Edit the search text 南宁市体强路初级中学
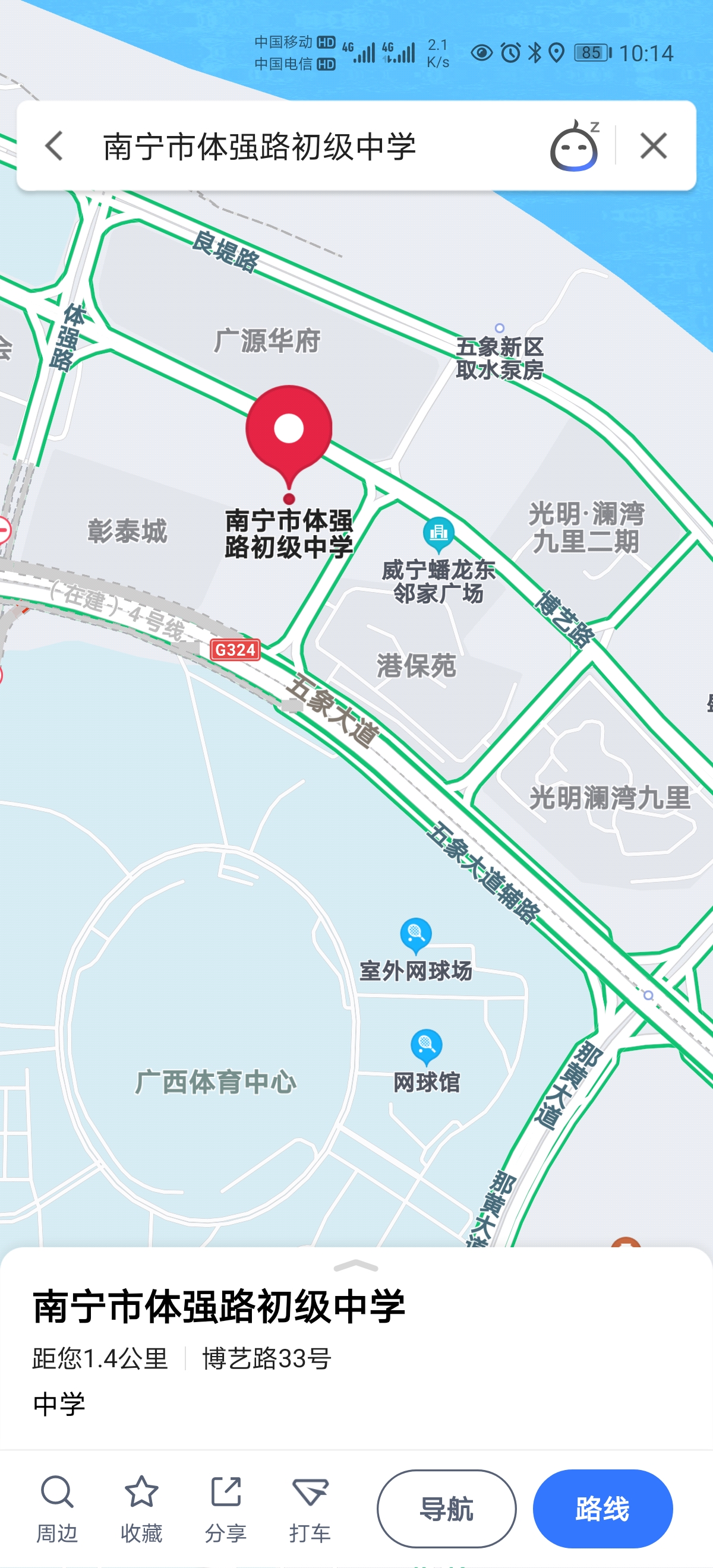Screen dimensions: 713x1568 click(260, 147)
